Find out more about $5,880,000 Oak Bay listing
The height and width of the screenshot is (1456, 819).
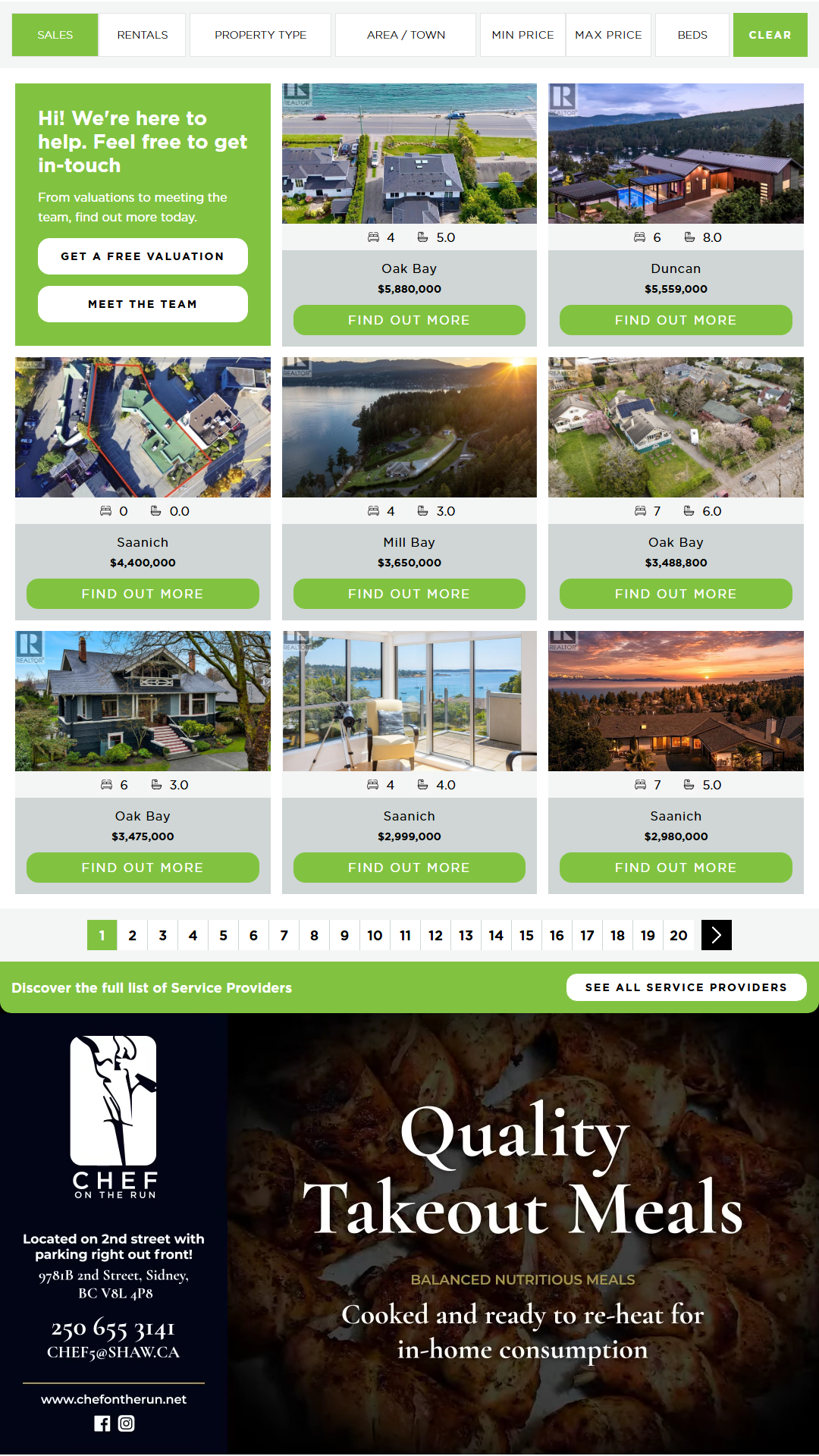(x=409, y=320)
